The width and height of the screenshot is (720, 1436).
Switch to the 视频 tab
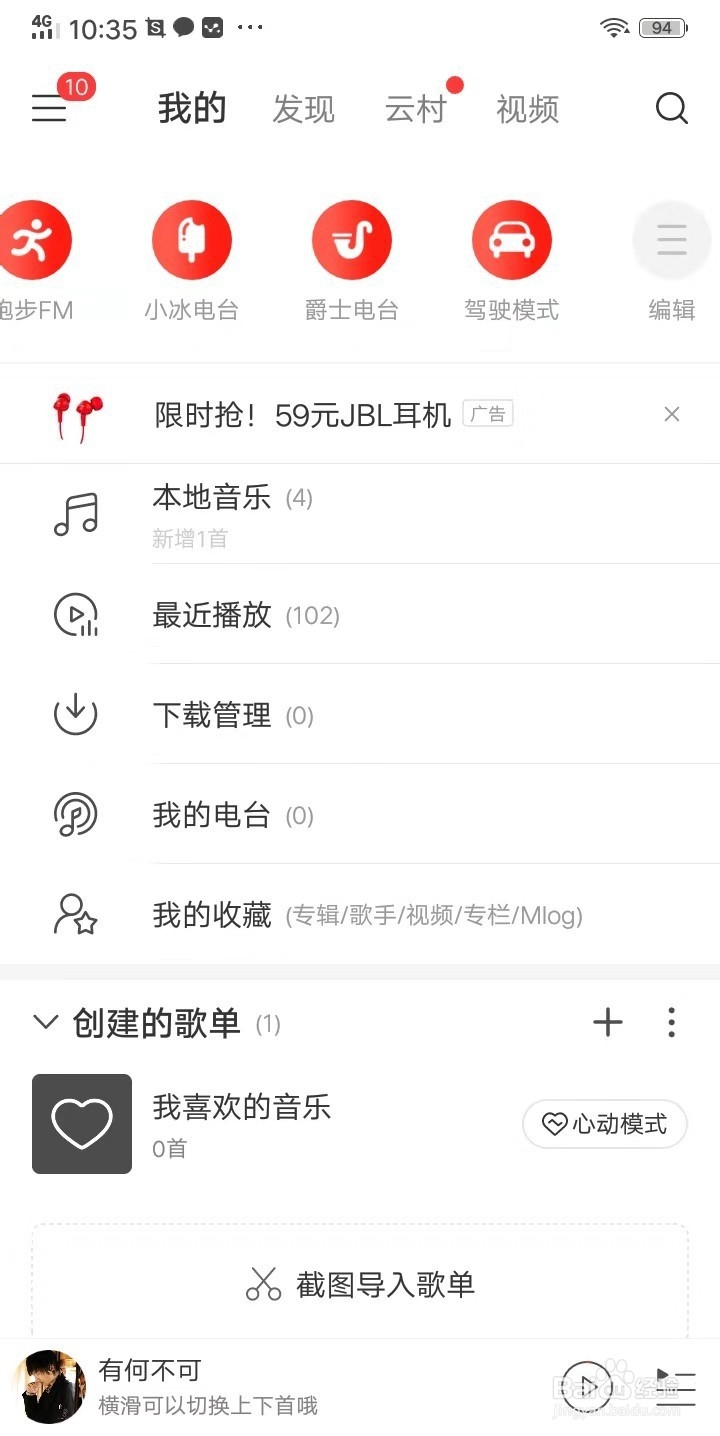(527, 109)
